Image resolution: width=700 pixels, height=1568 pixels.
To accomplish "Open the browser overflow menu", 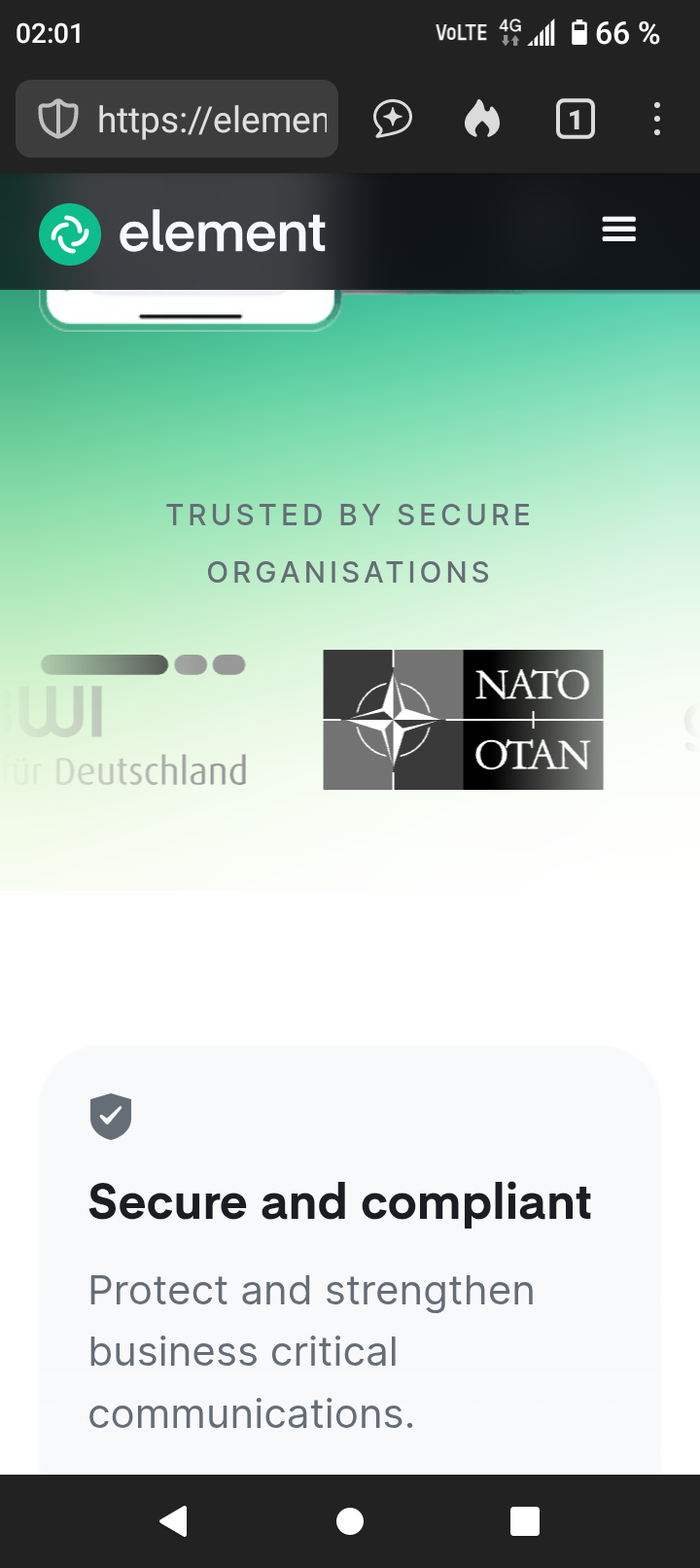I will tap(657, 120).
